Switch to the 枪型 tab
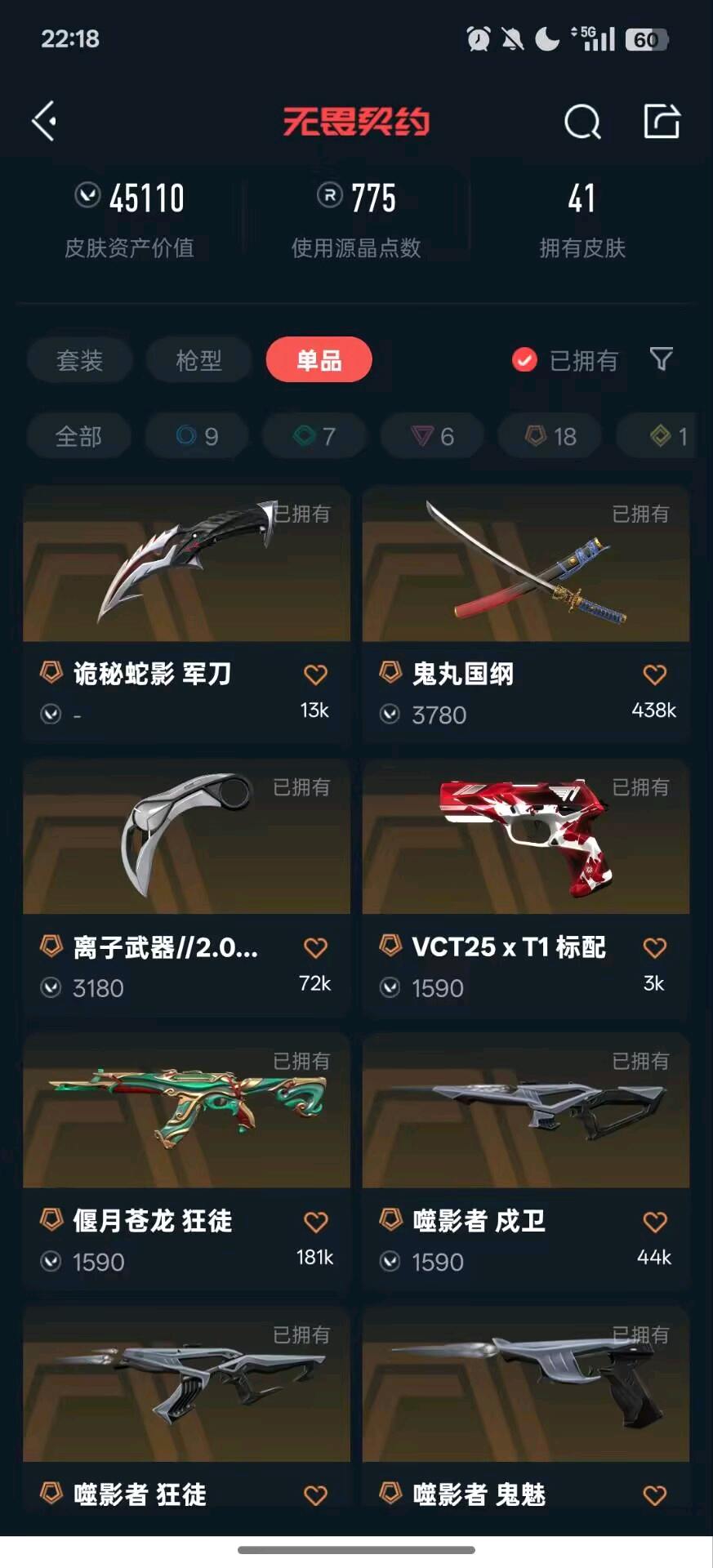The image size is (713, 1568). click(198, 360)
